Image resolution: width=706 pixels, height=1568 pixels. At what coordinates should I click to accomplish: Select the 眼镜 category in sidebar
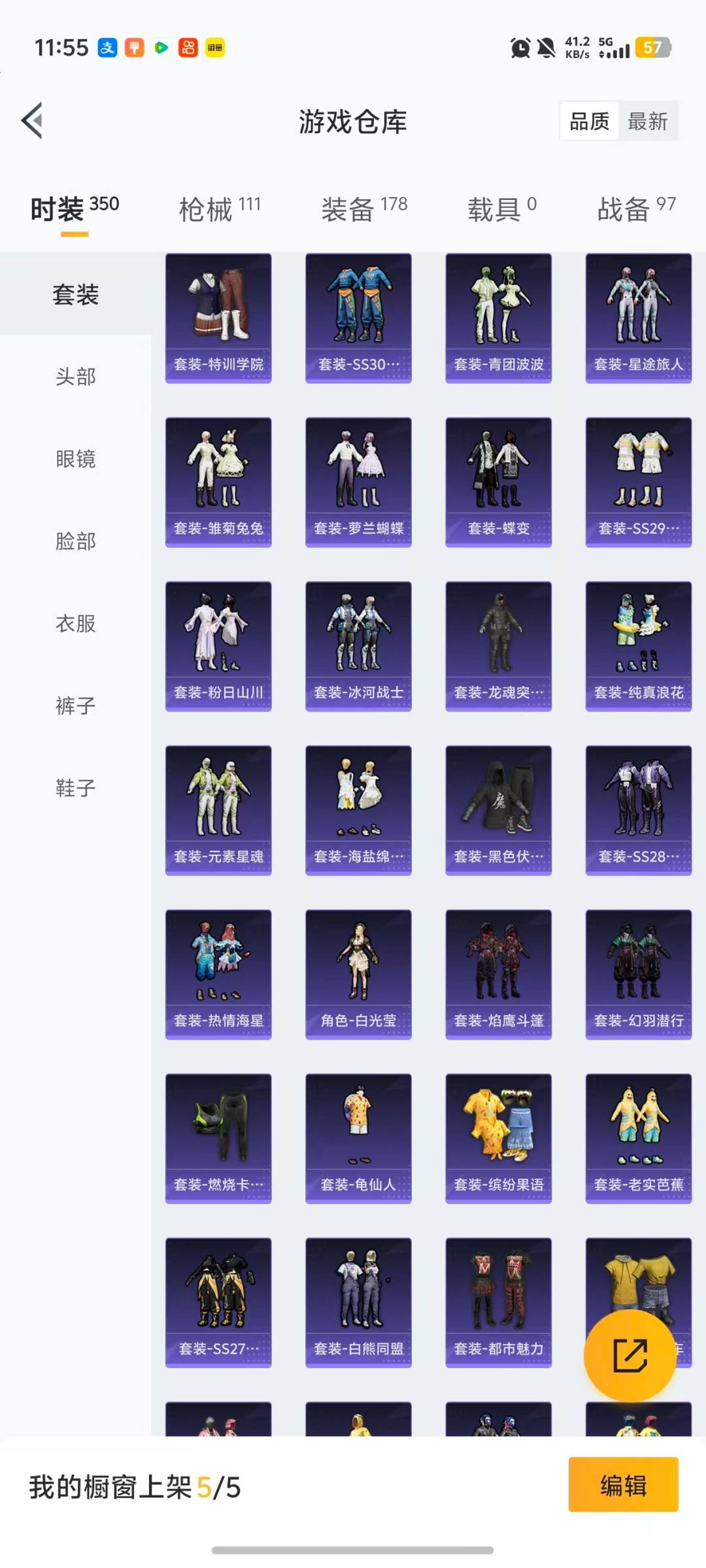75,459
